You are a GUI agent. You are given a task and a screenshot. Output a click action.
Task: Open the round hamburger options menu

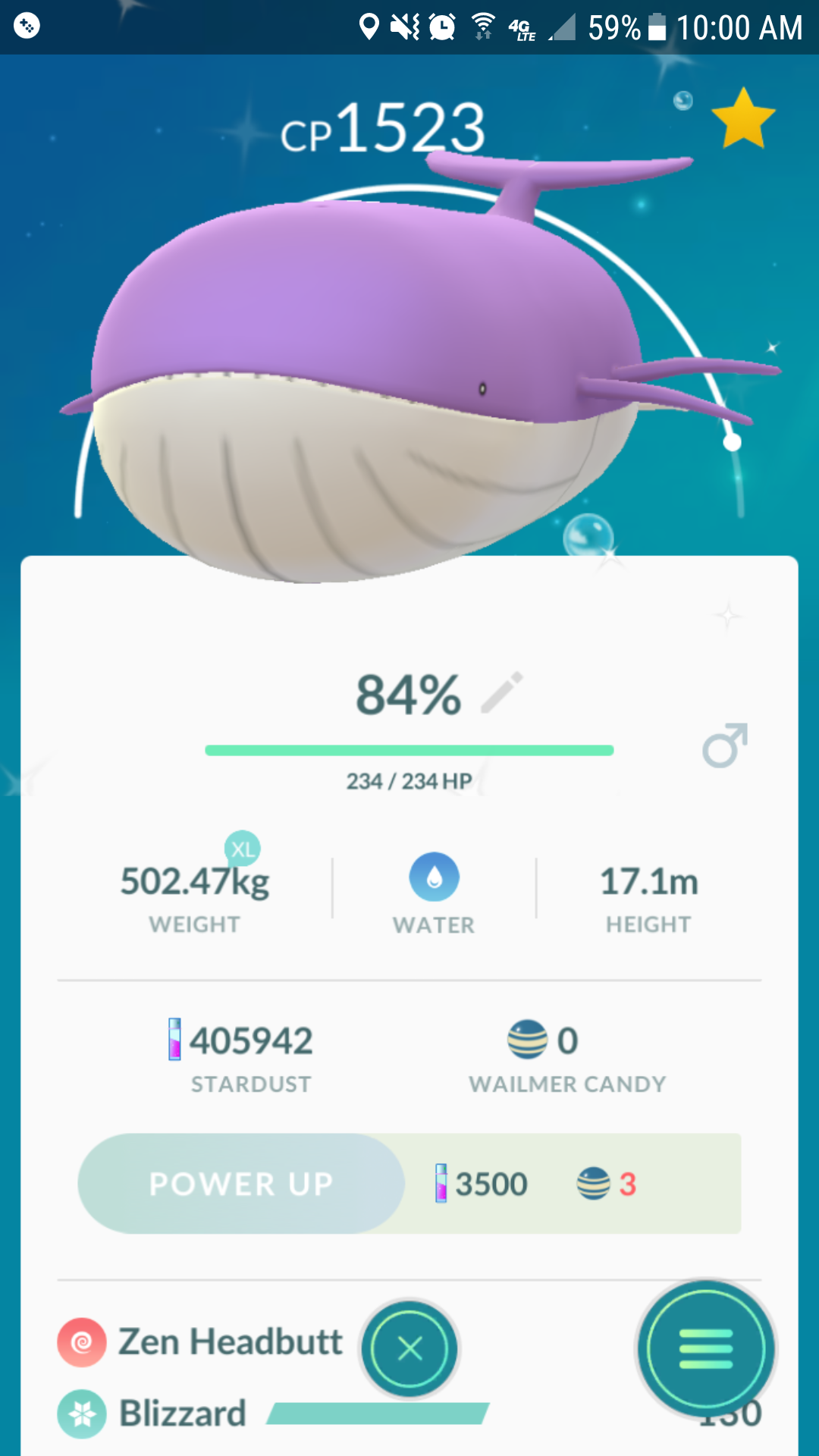click(x=706, y=1349)
